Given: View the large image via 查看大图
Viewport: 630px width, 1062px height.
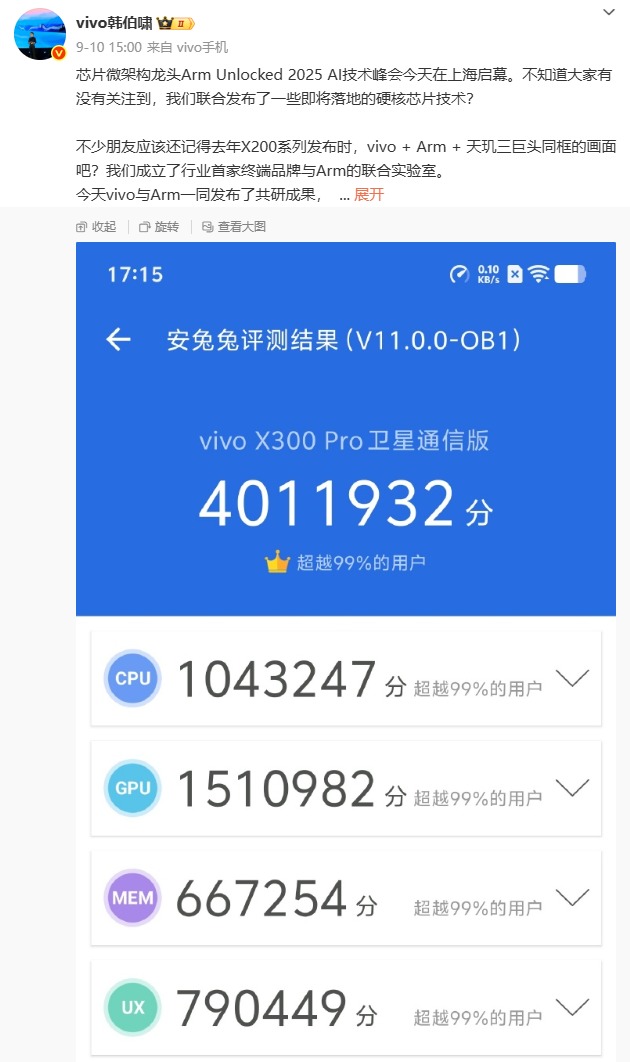Looking at the screenshot, I should (233, 227).
